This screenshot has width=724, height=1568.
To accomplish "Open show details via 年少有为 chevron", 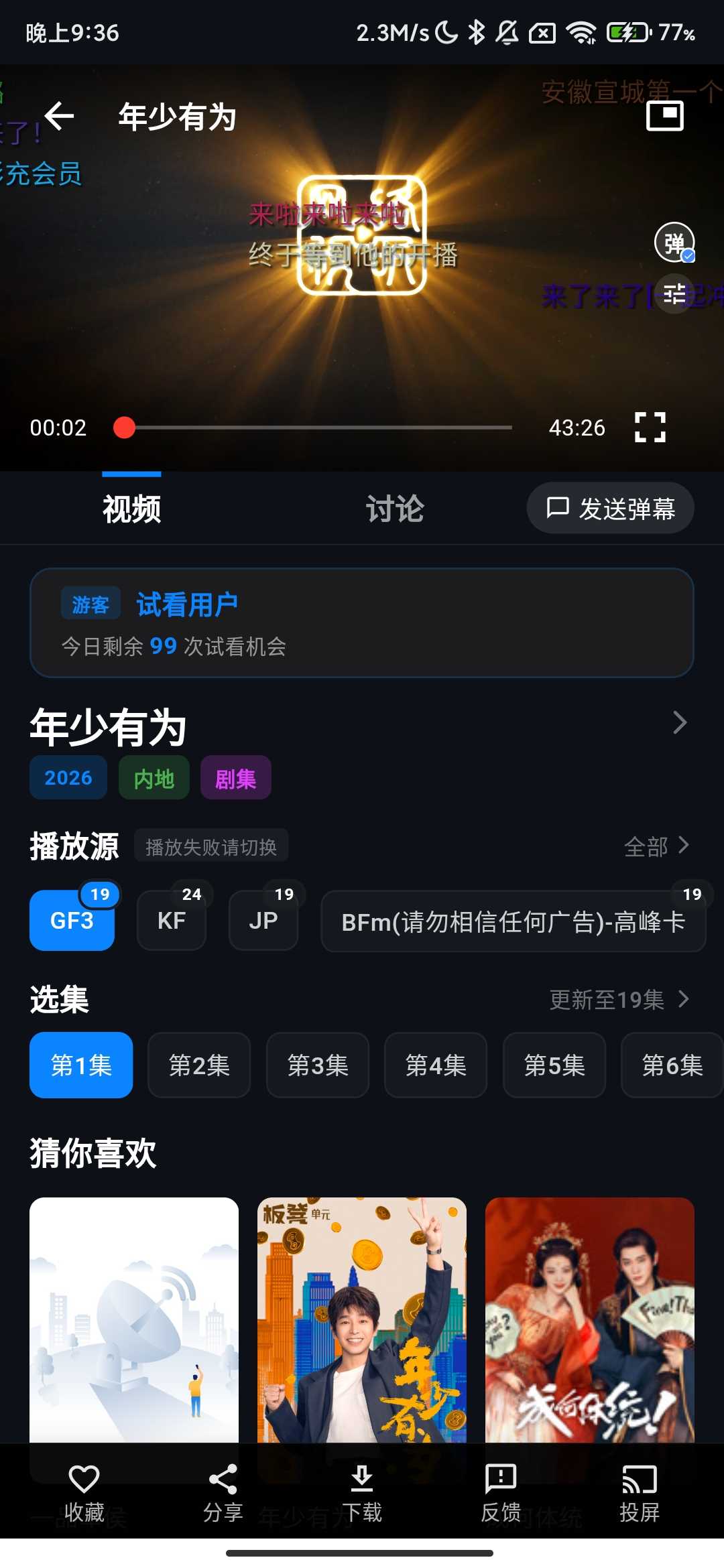I will pos(681,723).
